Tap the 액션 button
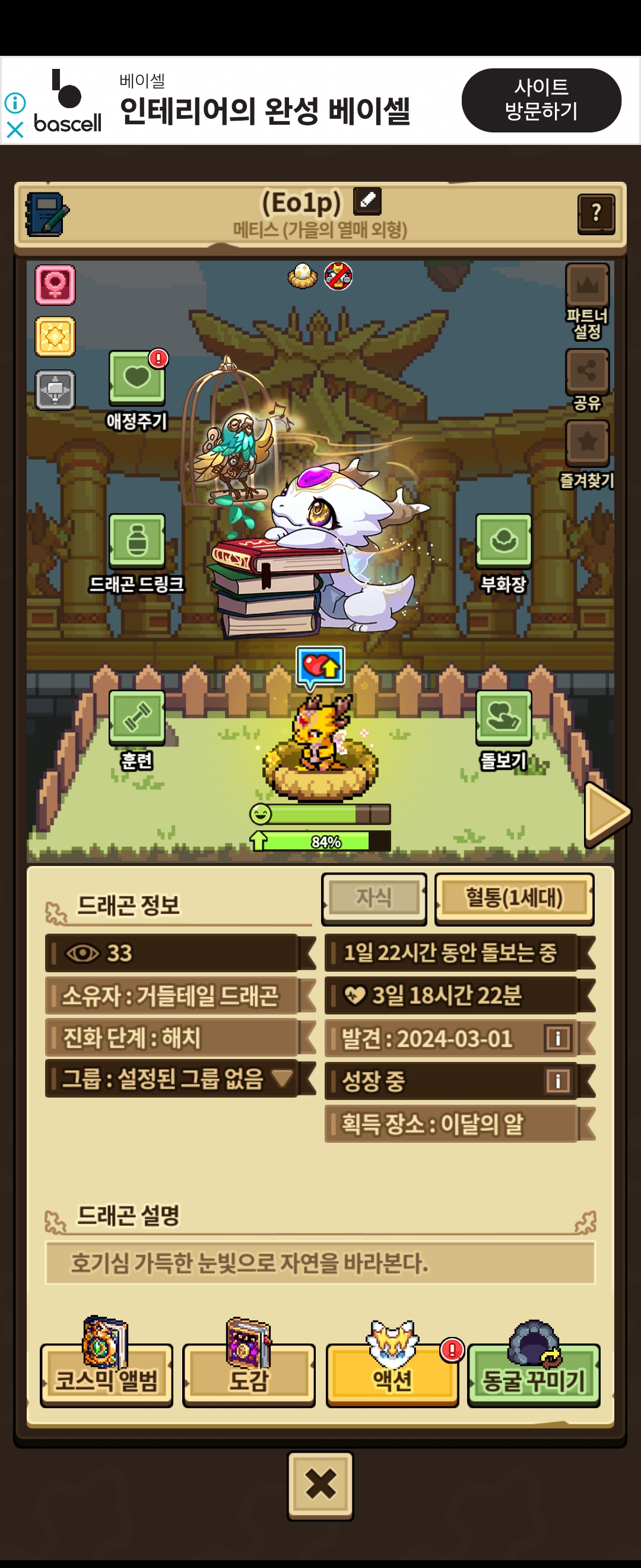641x1568 pixels. pyautogui.click(x=392, y=1378)
